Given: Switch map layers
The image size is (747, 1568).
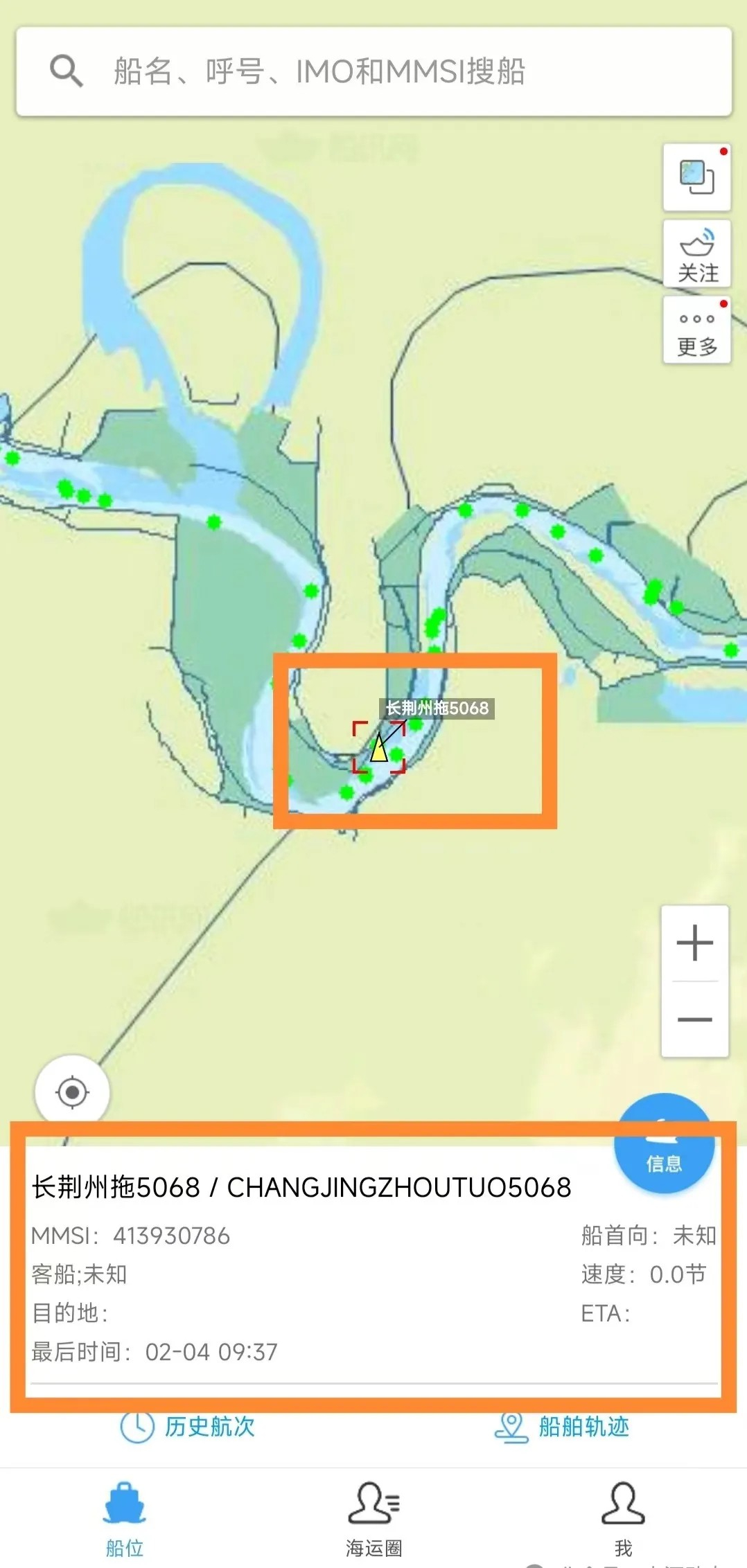Looking at the screenshot, I should (x=696, y=177).
